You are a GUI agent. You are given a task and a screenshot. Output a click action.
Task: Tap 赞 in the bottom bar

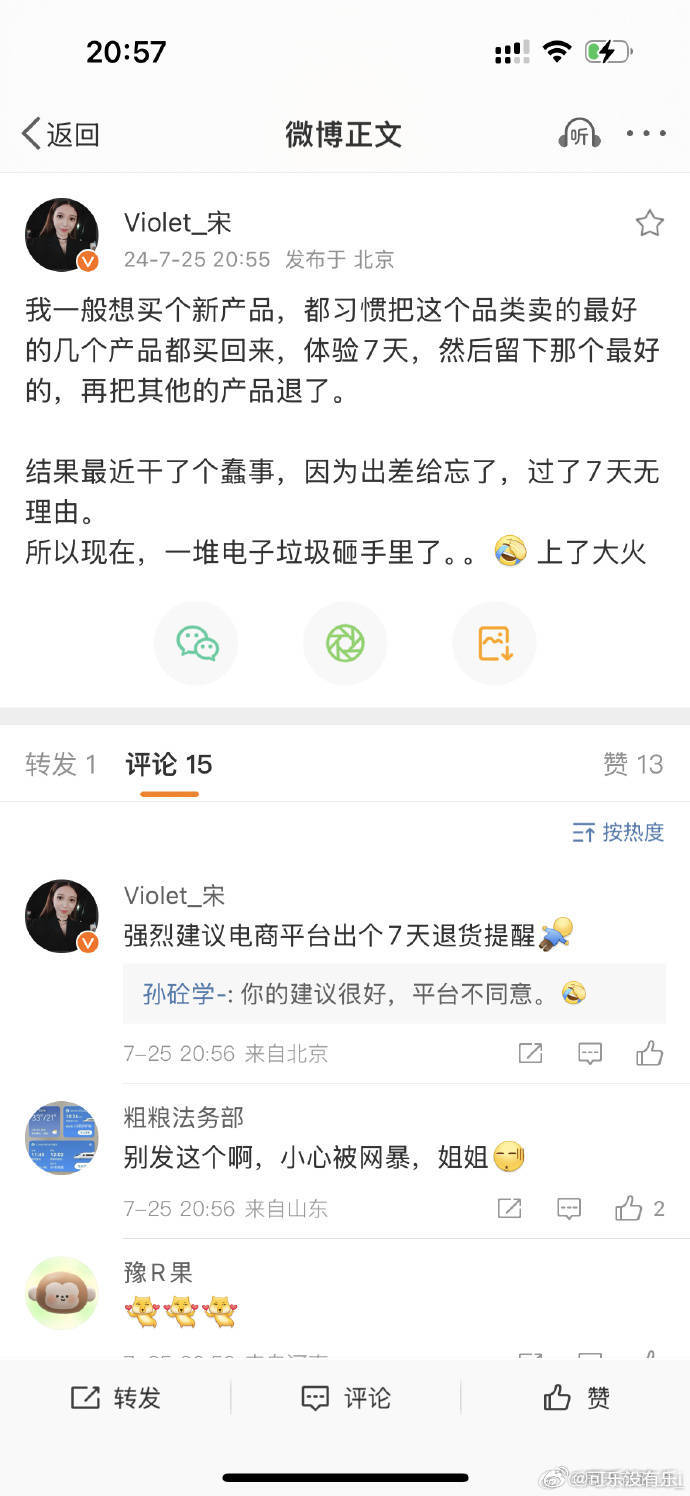click(576, 1398)
